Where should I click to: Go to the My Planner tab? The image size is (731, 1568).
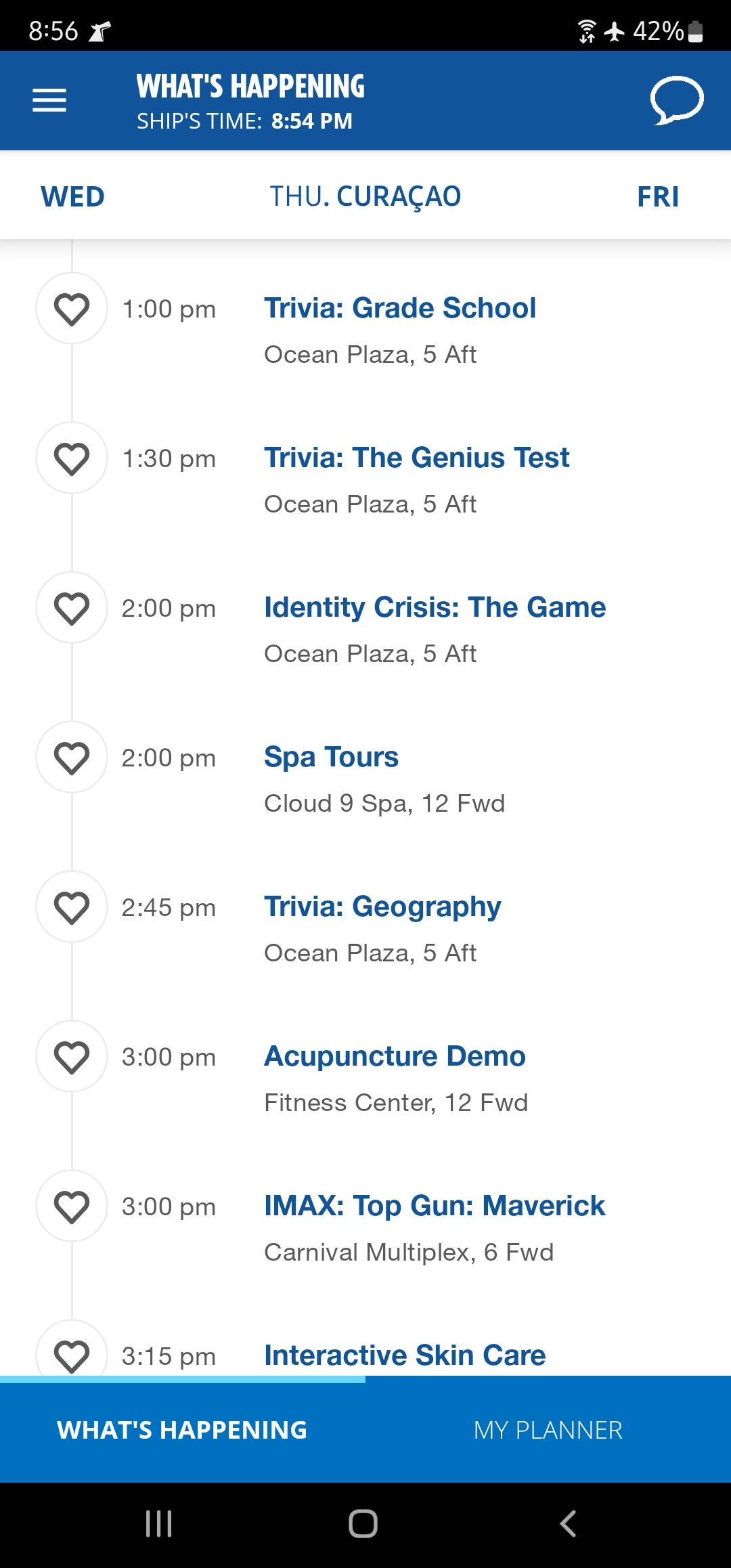coord(548,1430)
